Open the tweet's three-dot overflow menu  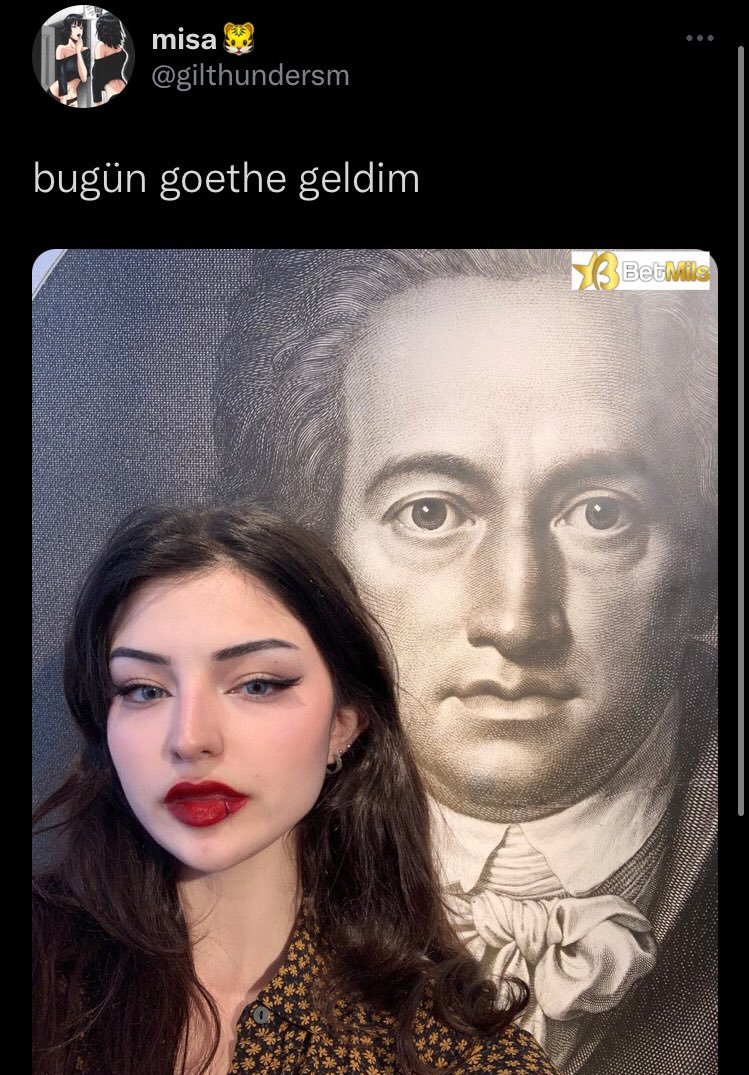tap(699, 39)
